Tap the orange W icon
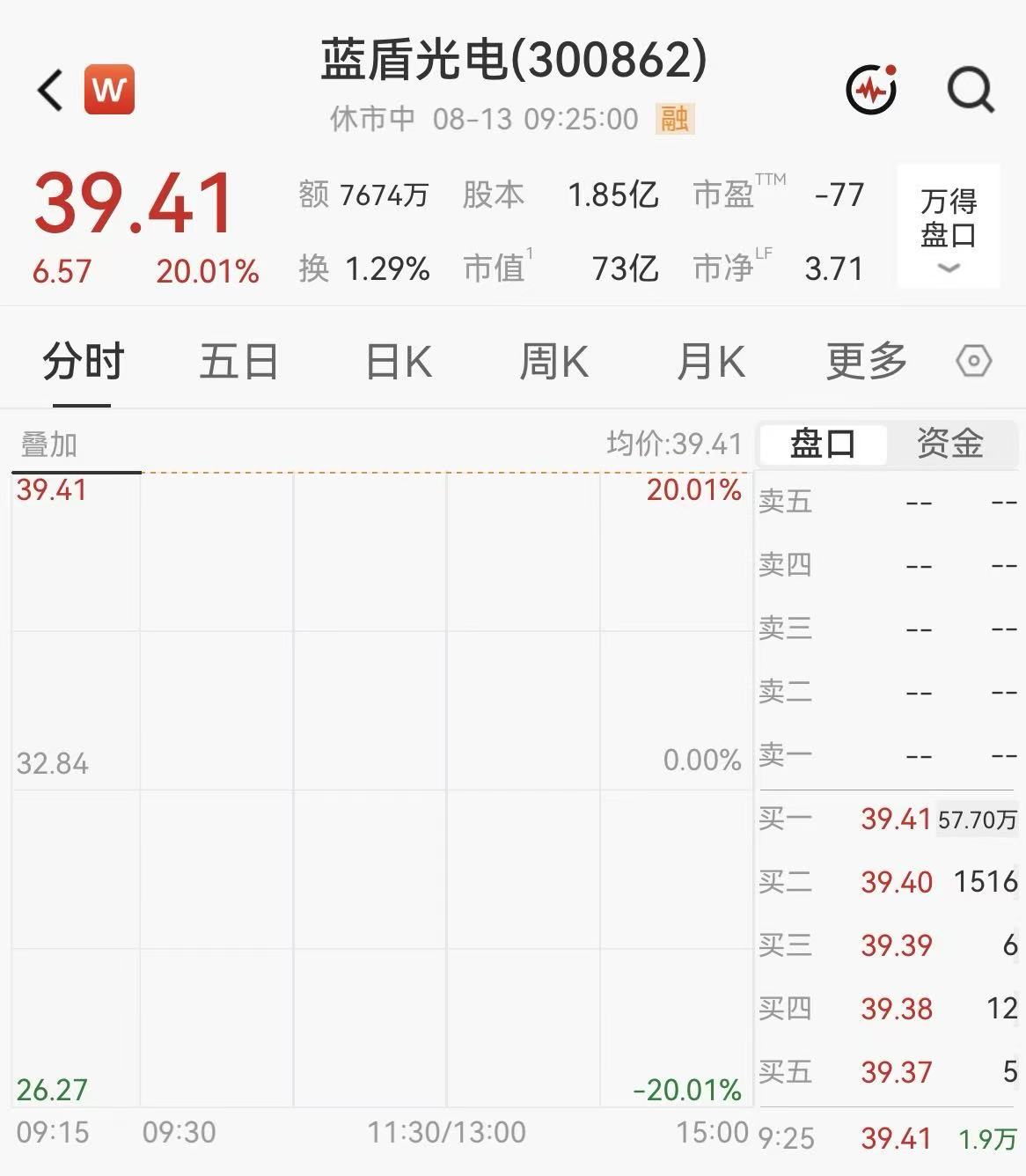Screen dimensions: 1026x1176 [110, 90]
